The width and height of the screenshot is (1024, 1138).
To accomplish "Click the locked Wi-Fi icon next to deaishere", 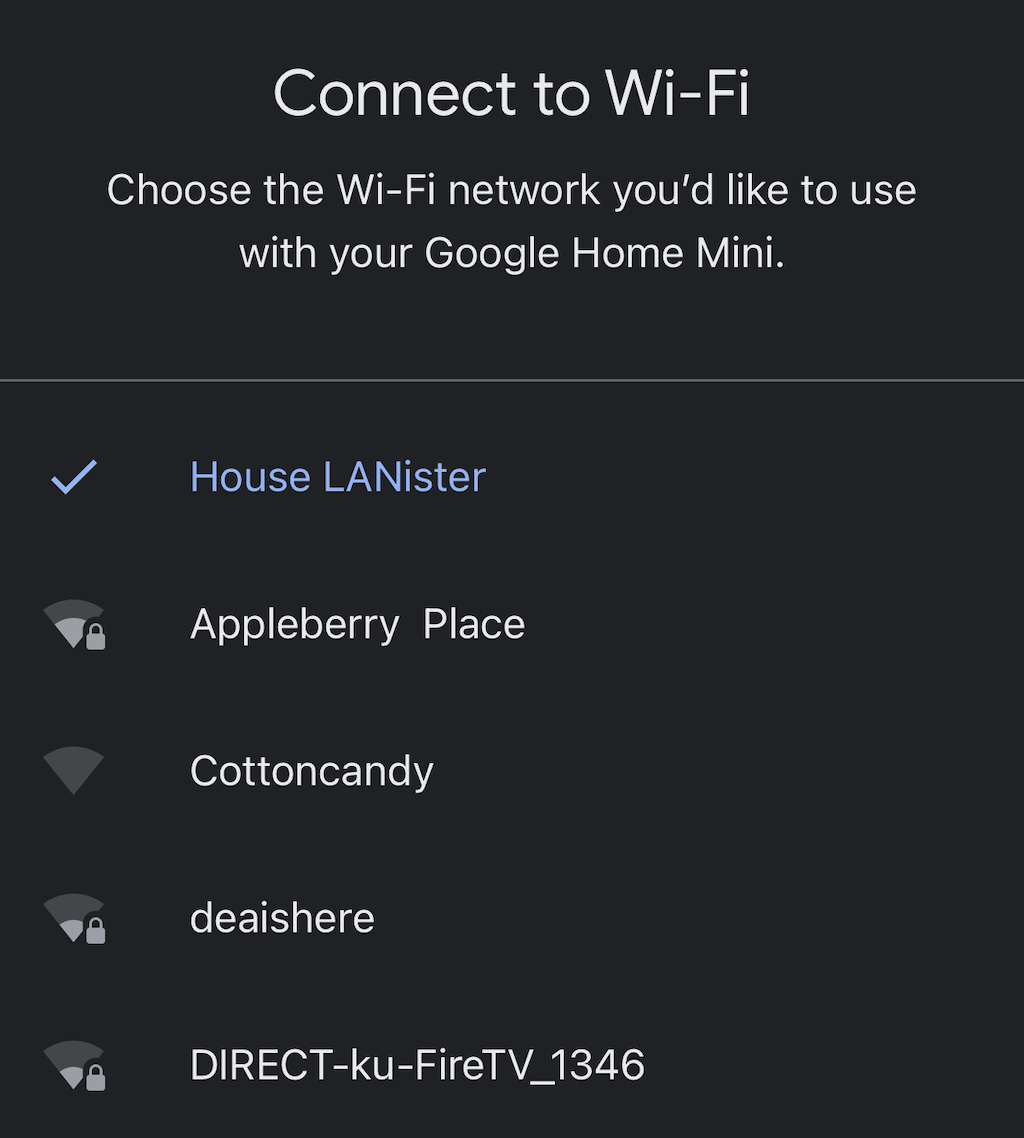I will 74,917.
